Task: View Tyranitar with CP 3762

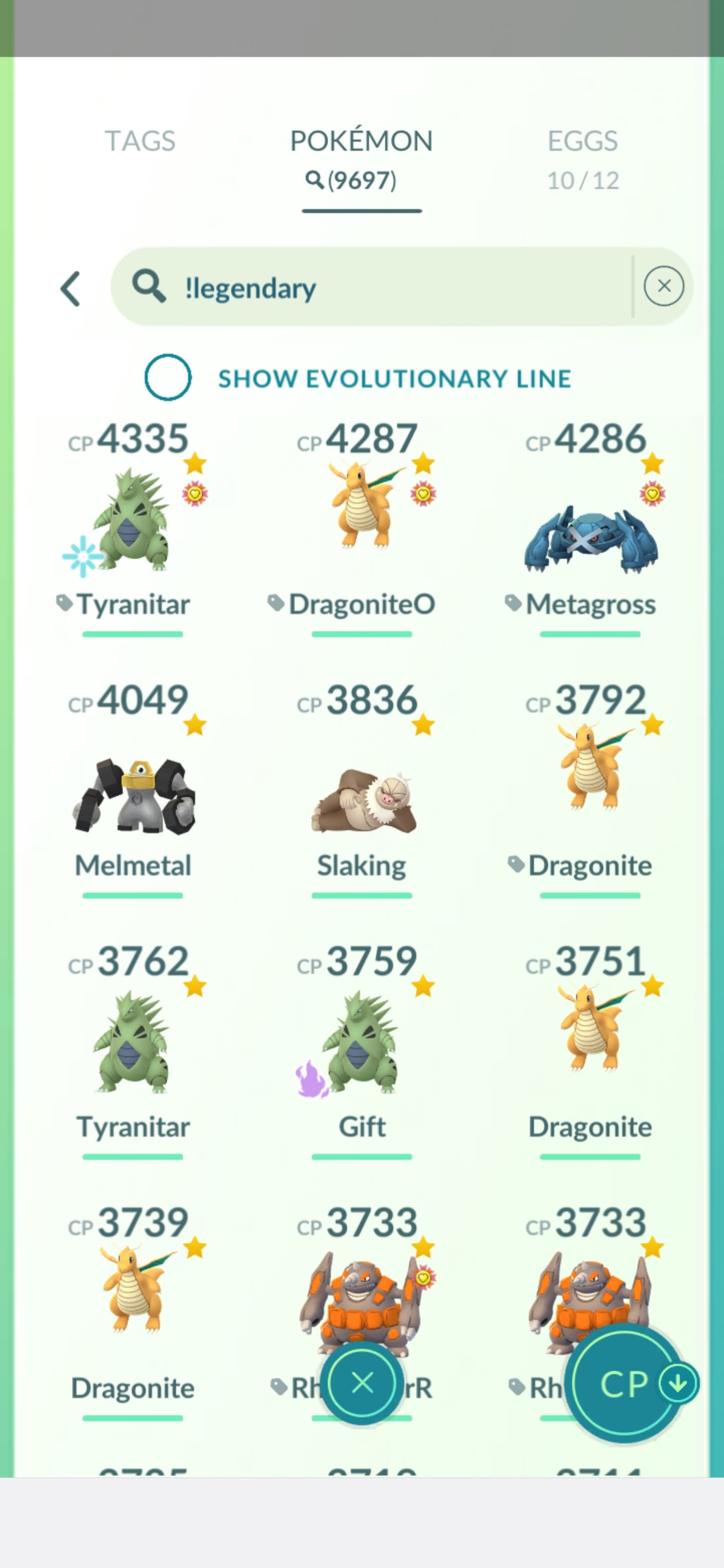Action: (133, 1050)
